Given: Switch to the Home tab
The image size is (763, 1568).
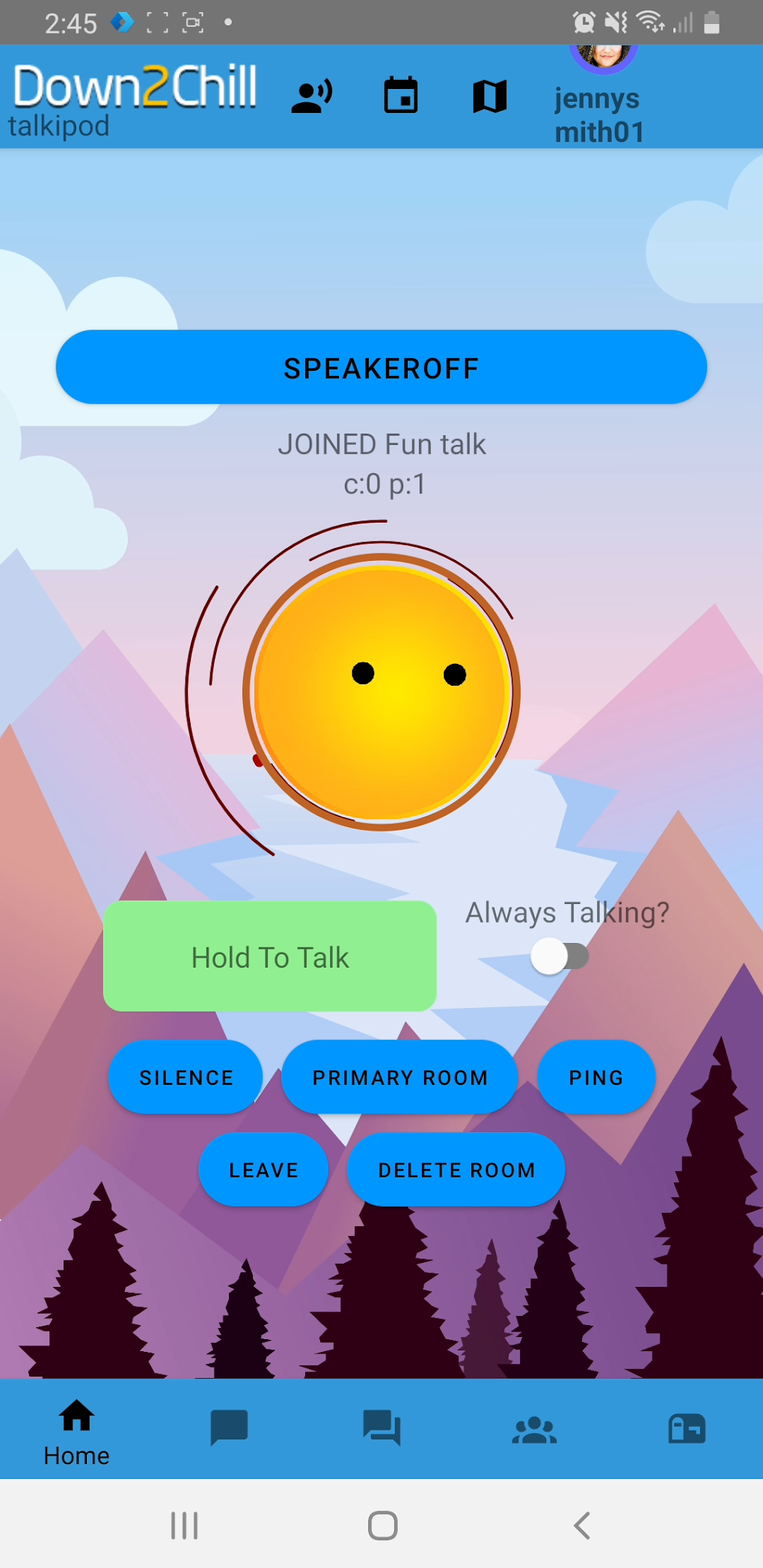Looking at the screenshot, I should coord(77,1431).
